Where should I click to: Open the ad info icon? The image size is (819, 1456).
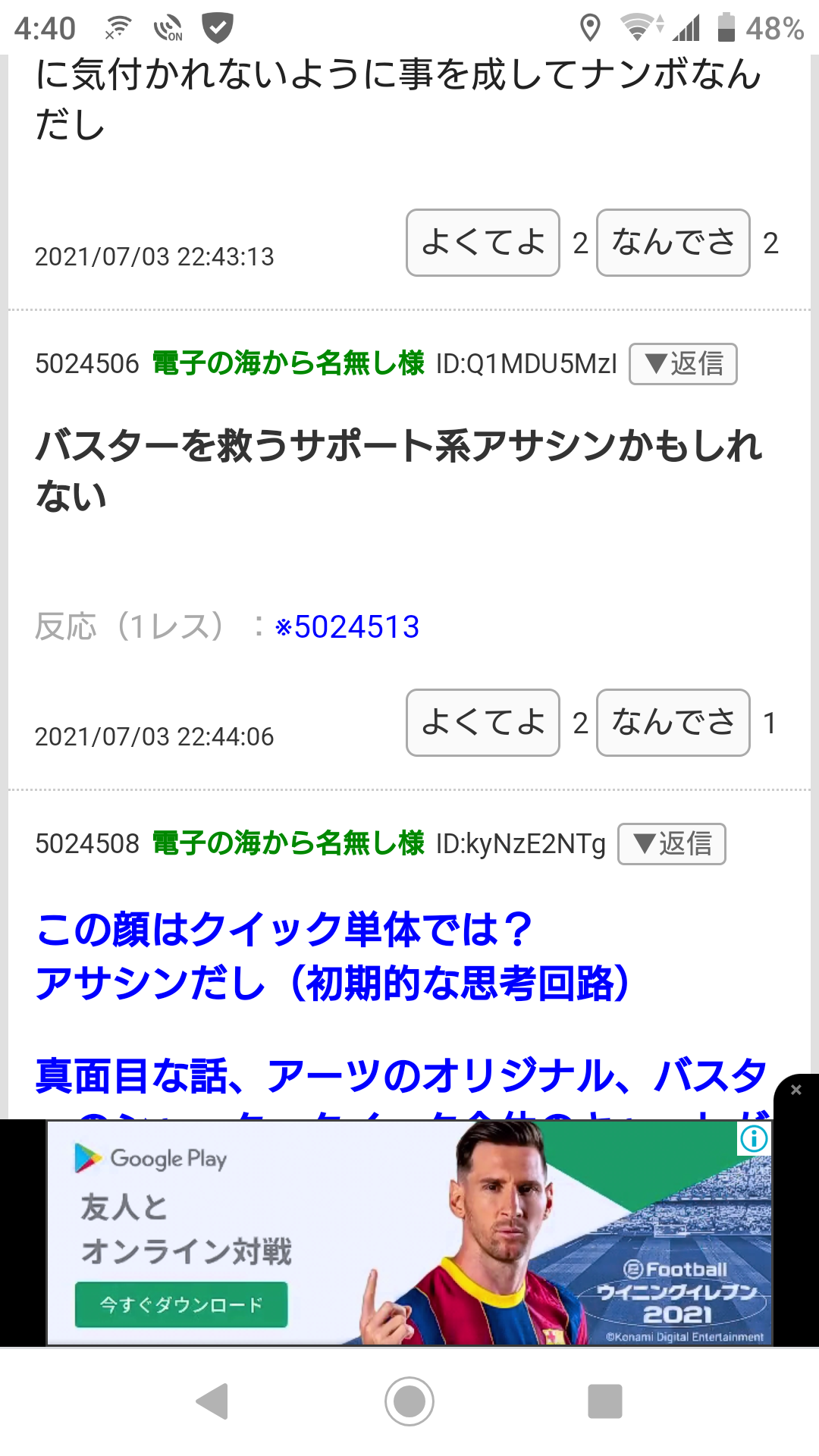tap(754, 1138)
